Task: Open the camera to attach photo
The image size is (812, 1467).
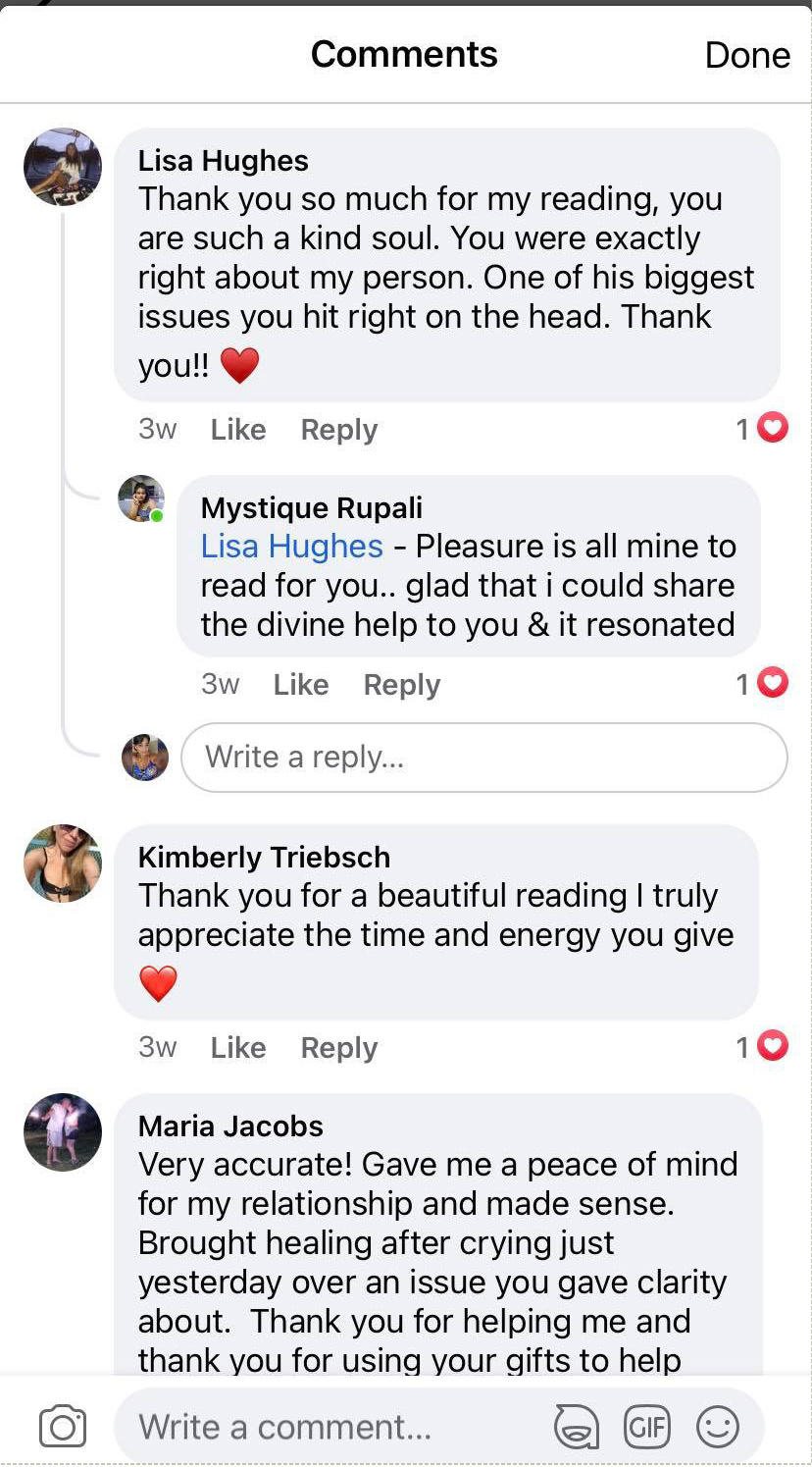Action: click(63, 1427)
